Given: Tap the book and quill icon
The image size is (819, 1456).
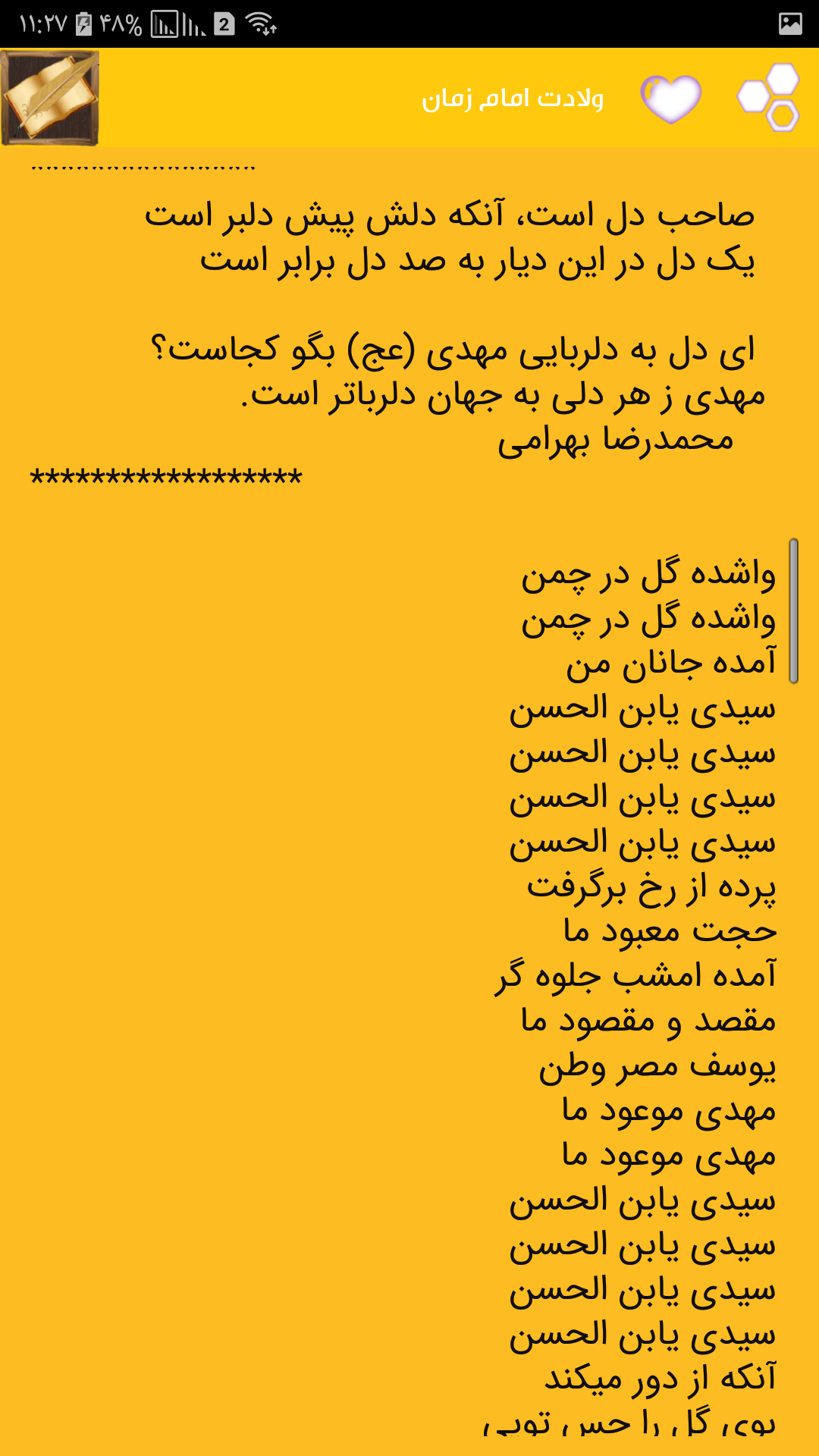Looking at the screenshot, I should (x=50, y=98).
